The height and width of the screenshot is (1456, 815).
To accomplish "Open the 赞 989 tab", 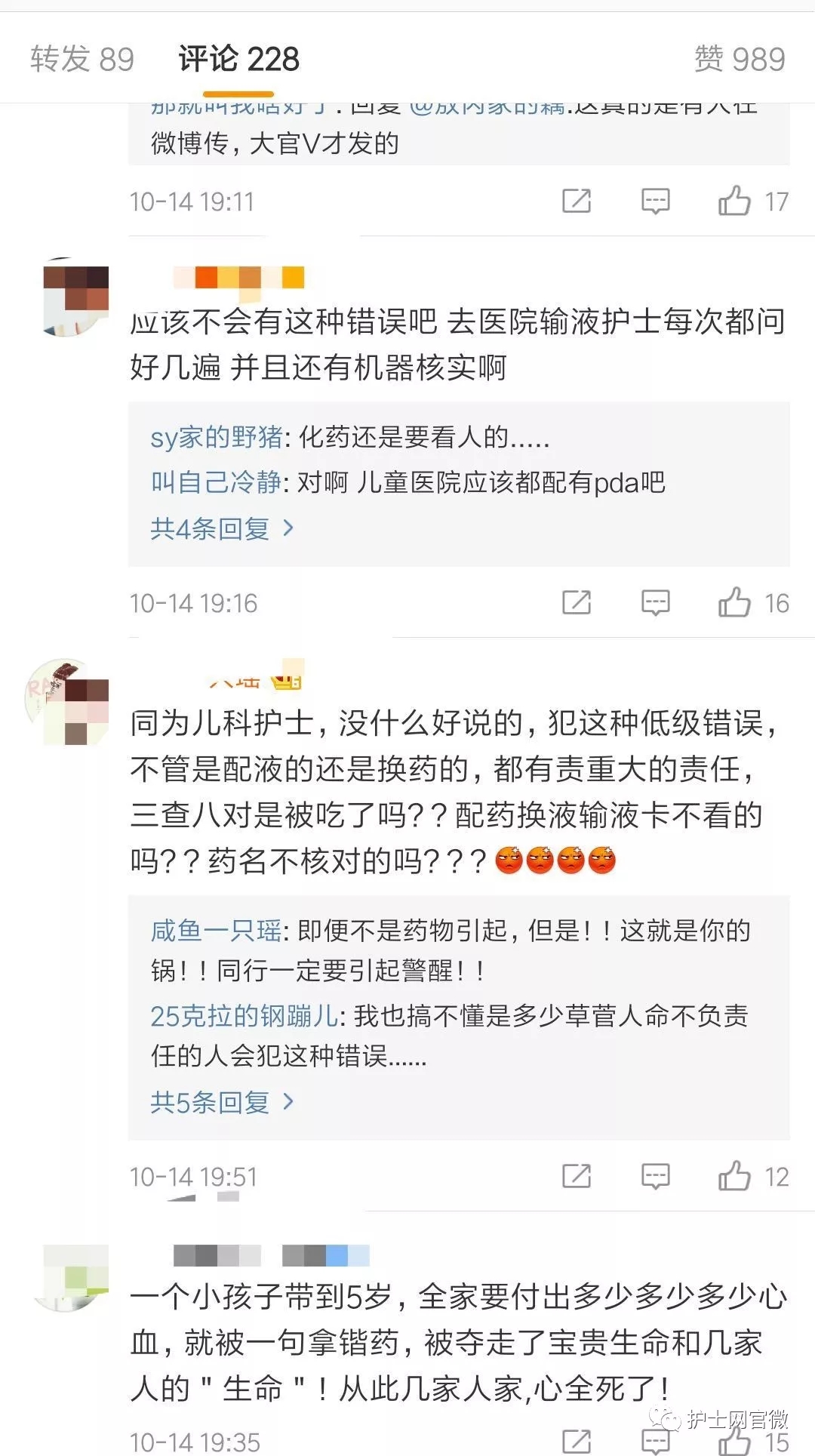I will (x=740, y=59).
